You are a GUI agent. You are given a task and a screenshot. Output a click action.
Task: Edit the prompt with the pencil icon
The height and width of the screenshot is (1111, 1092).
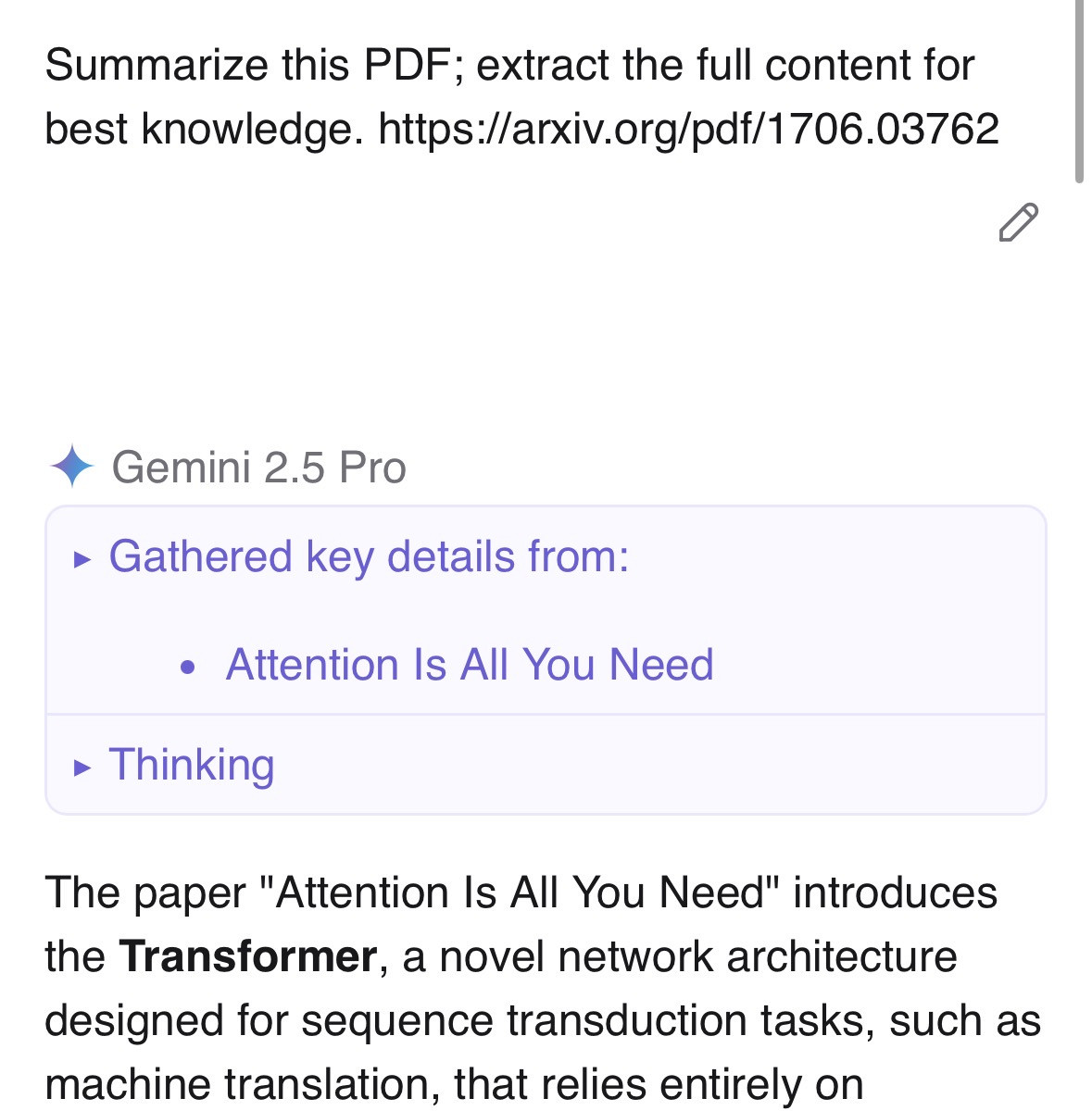(1018, 222)
